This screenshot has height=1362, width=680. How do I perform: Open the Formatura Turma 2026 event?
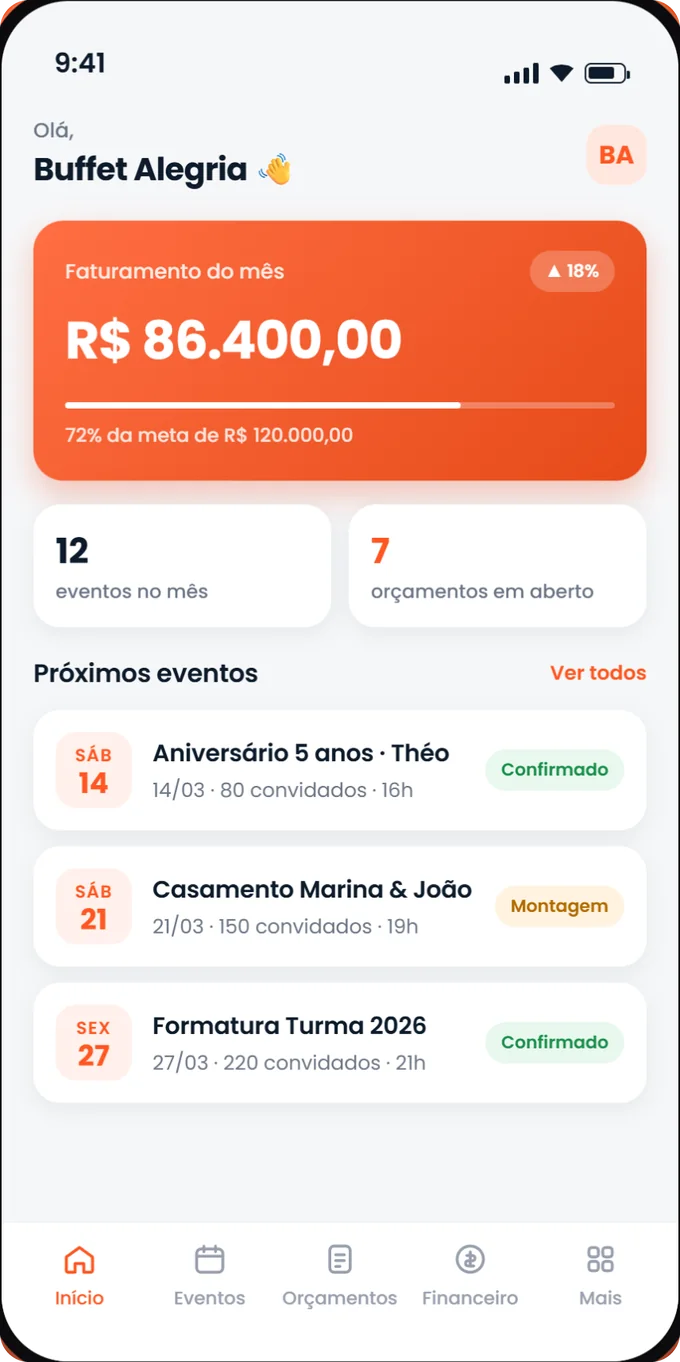point(340,1042)
